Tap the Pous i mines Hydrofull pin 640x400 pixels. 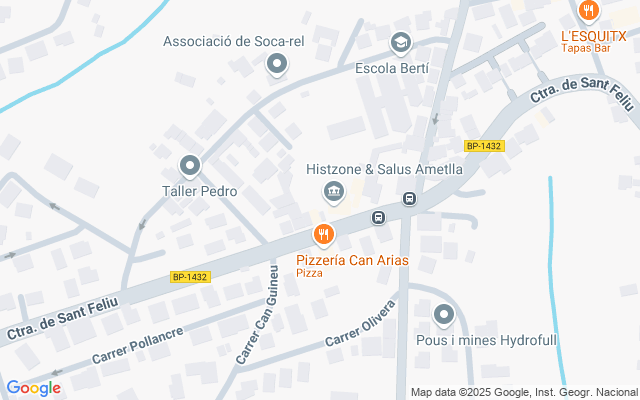click(x=444, y=316)
